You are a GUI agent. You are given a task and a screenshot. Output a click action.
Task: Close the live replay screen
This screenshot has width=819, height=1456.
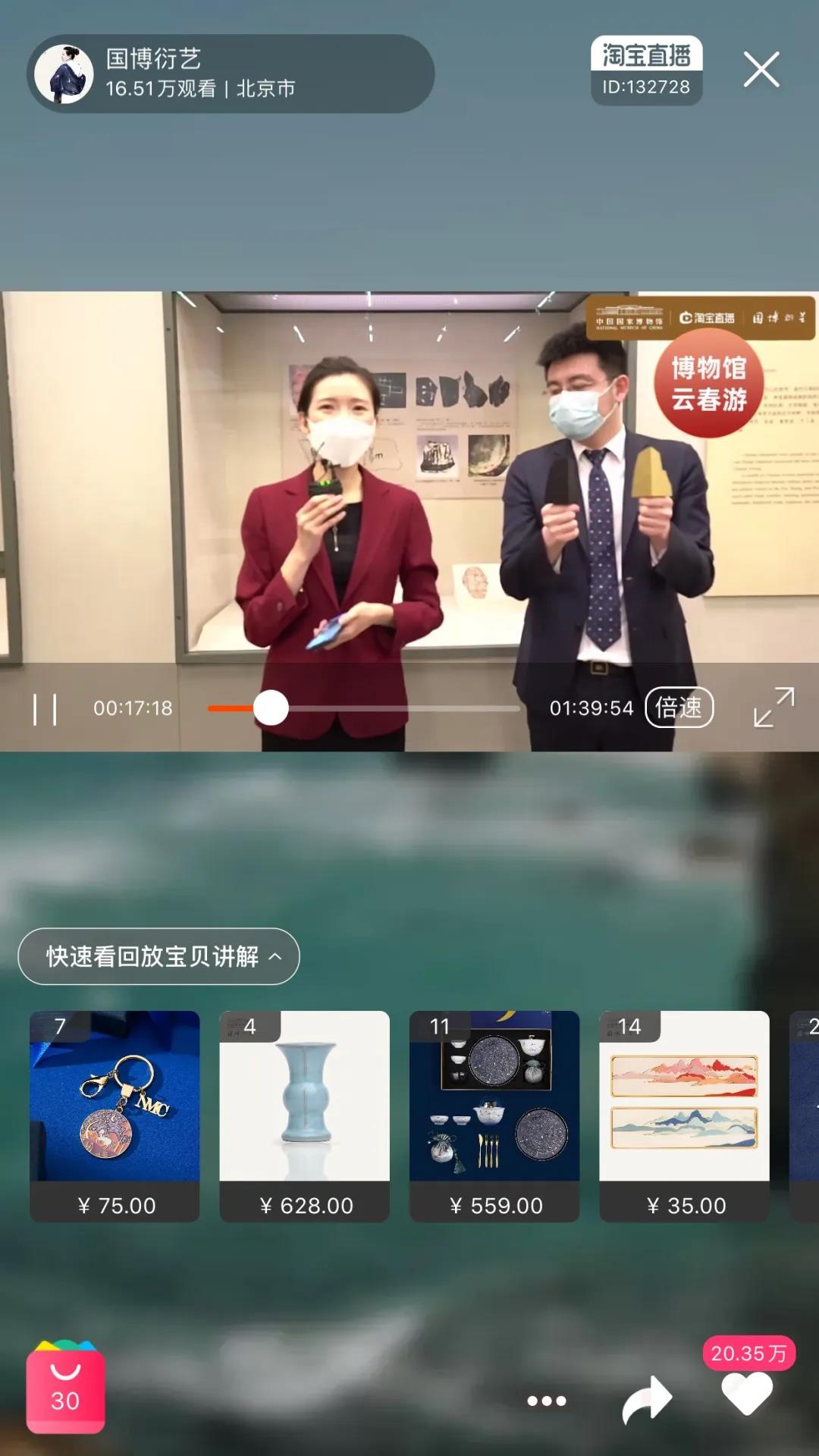(761, 70)
